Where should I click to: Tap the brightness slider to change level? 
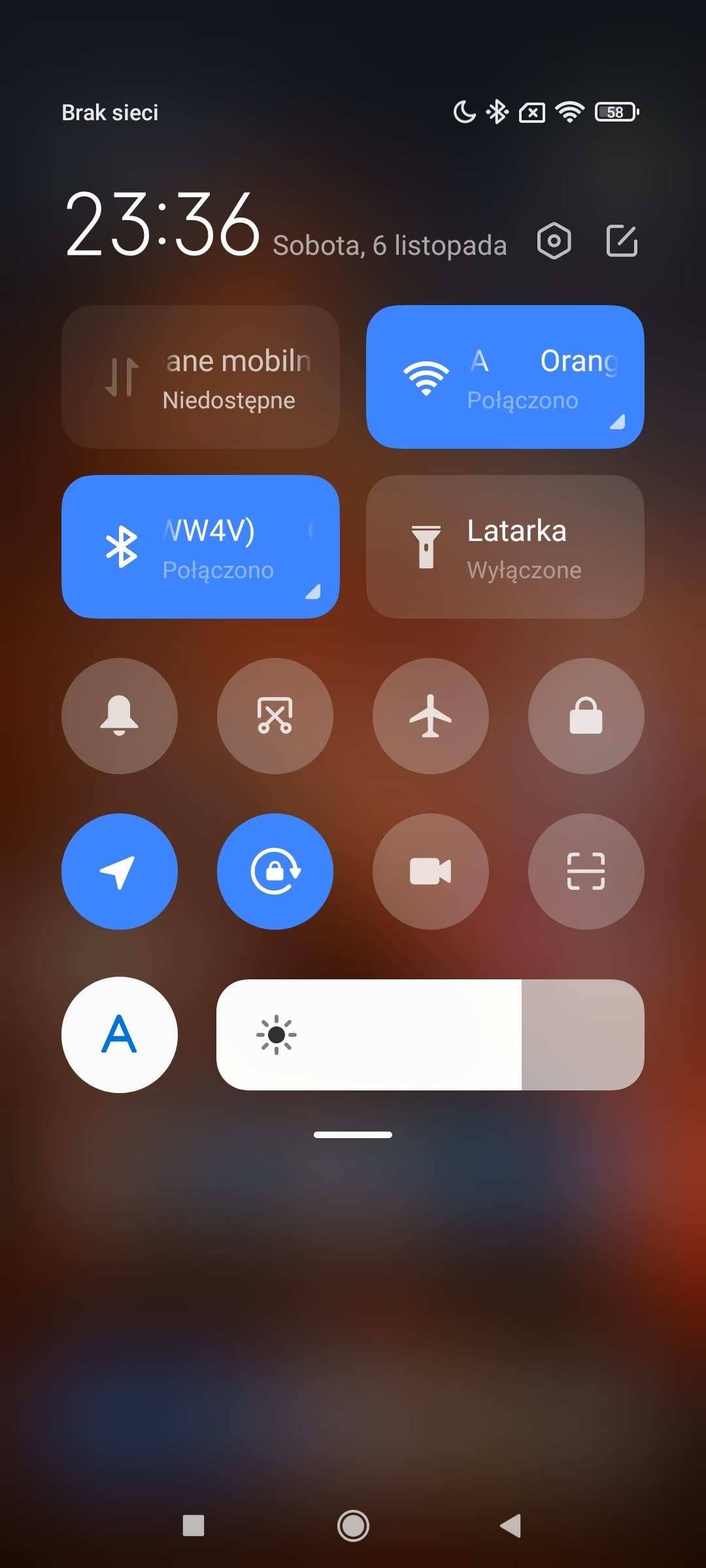(x=430, y=1035)
